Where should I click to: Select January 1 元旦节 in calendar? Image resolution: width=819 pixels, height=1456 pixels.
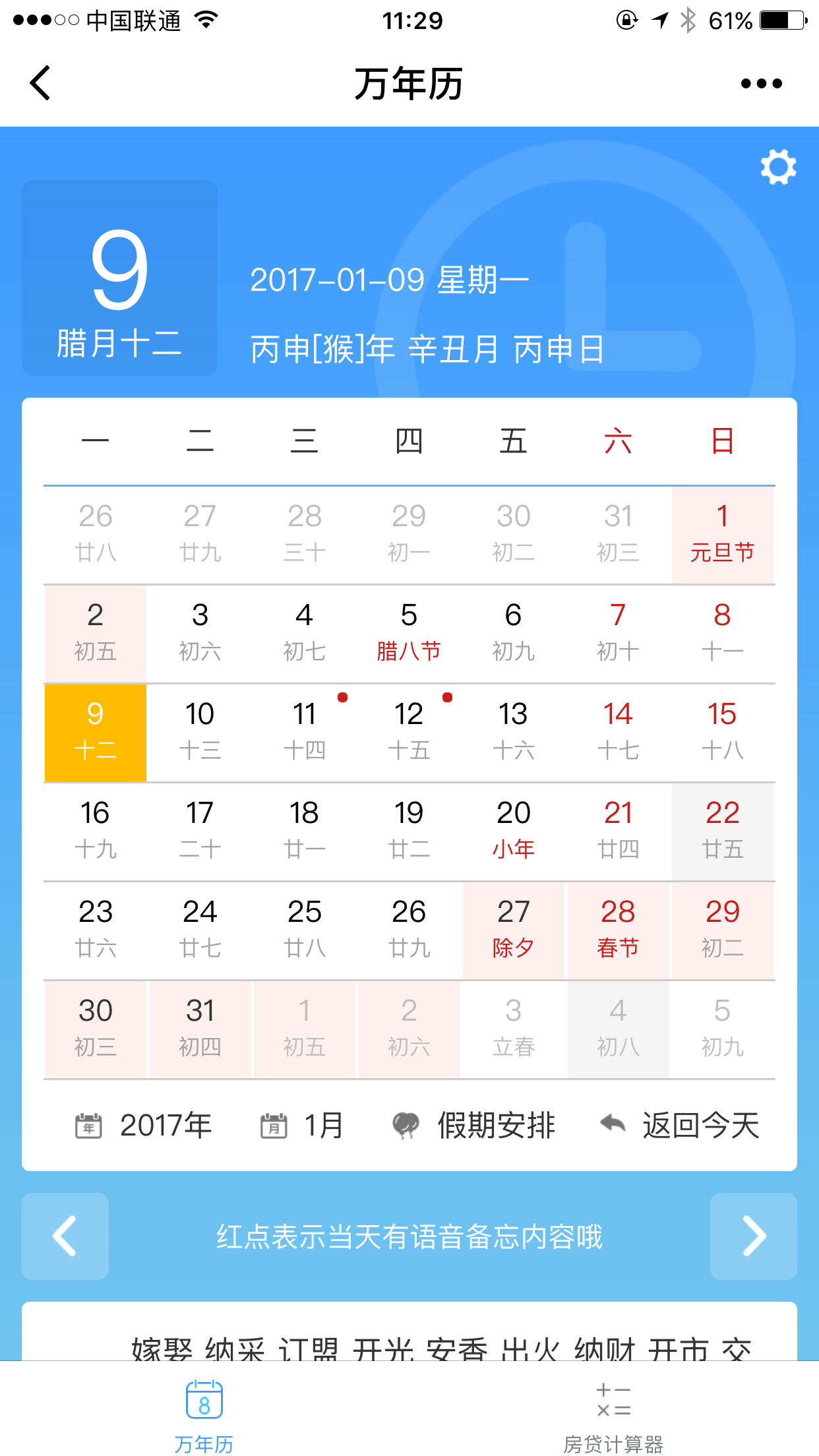coord(722,535)
